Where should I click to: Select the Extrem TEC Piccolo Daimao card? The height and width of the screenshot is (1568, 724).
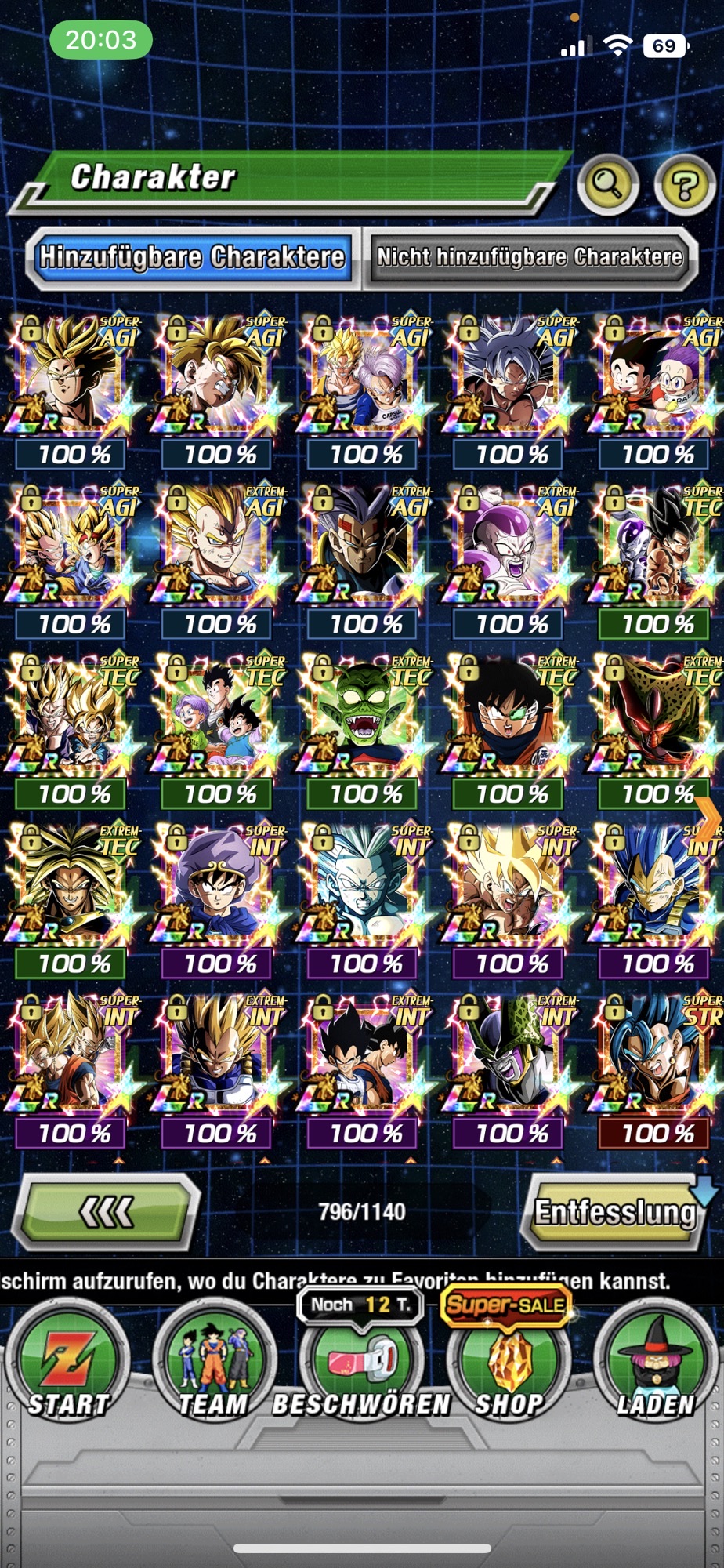[x=367, y=731]
